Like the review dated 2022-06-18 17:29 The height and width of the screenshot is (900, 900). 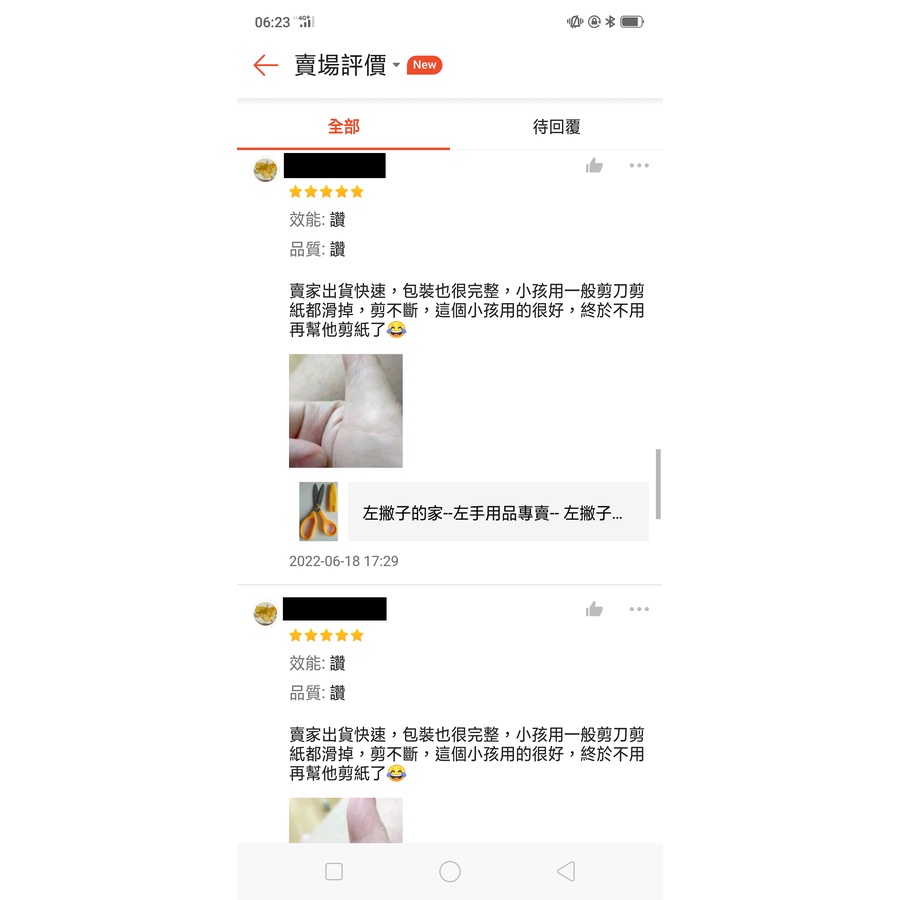pos(594,166)
